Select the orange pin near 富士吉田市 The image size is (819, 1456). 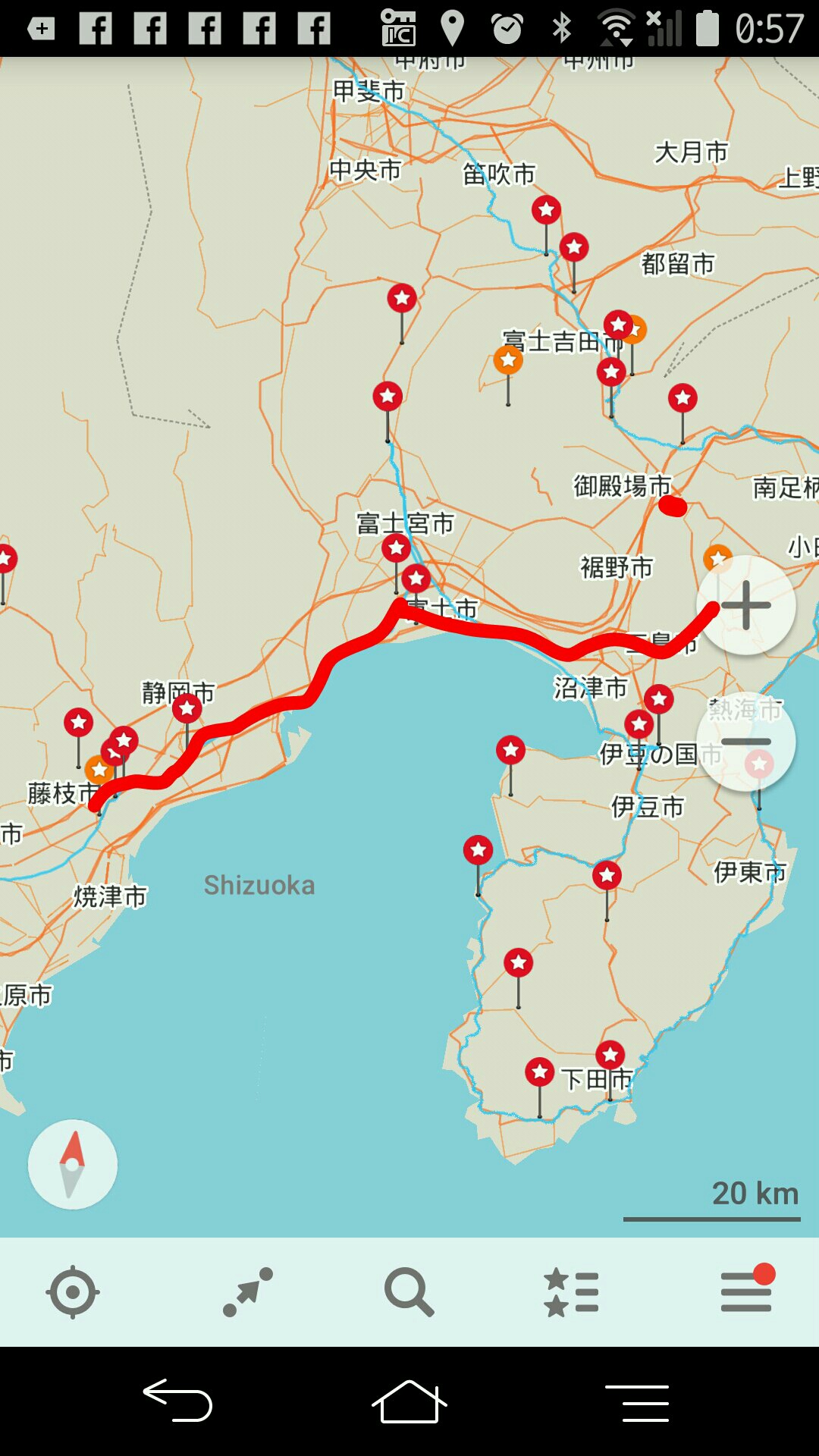tap(508, 360)
